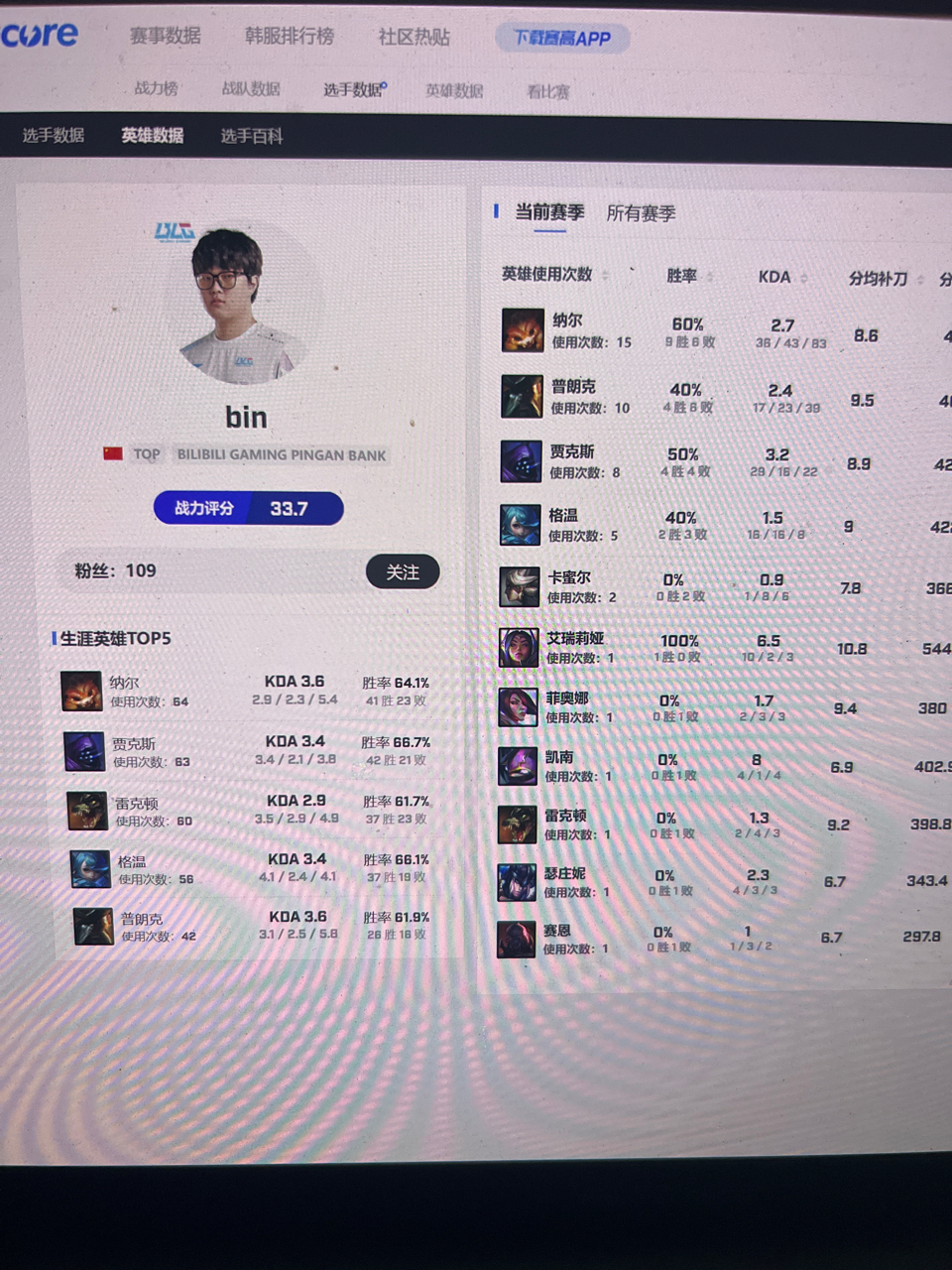Click the 瑟庄妮 champion icon

[x=517, y=883]
